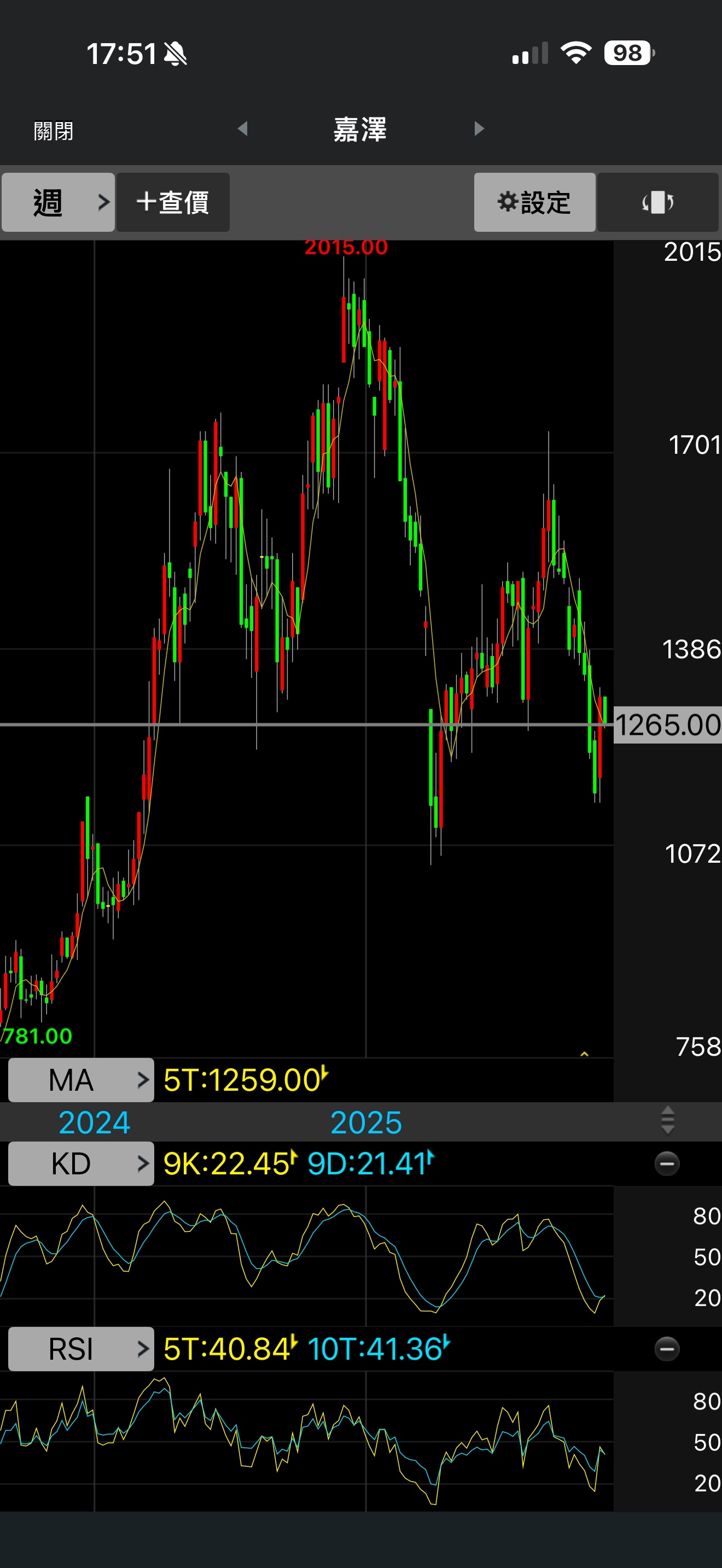The width and height of the screenshot is (722, 1568).
Task: Change the KD indicator selector
Action: coord(81,1163)
